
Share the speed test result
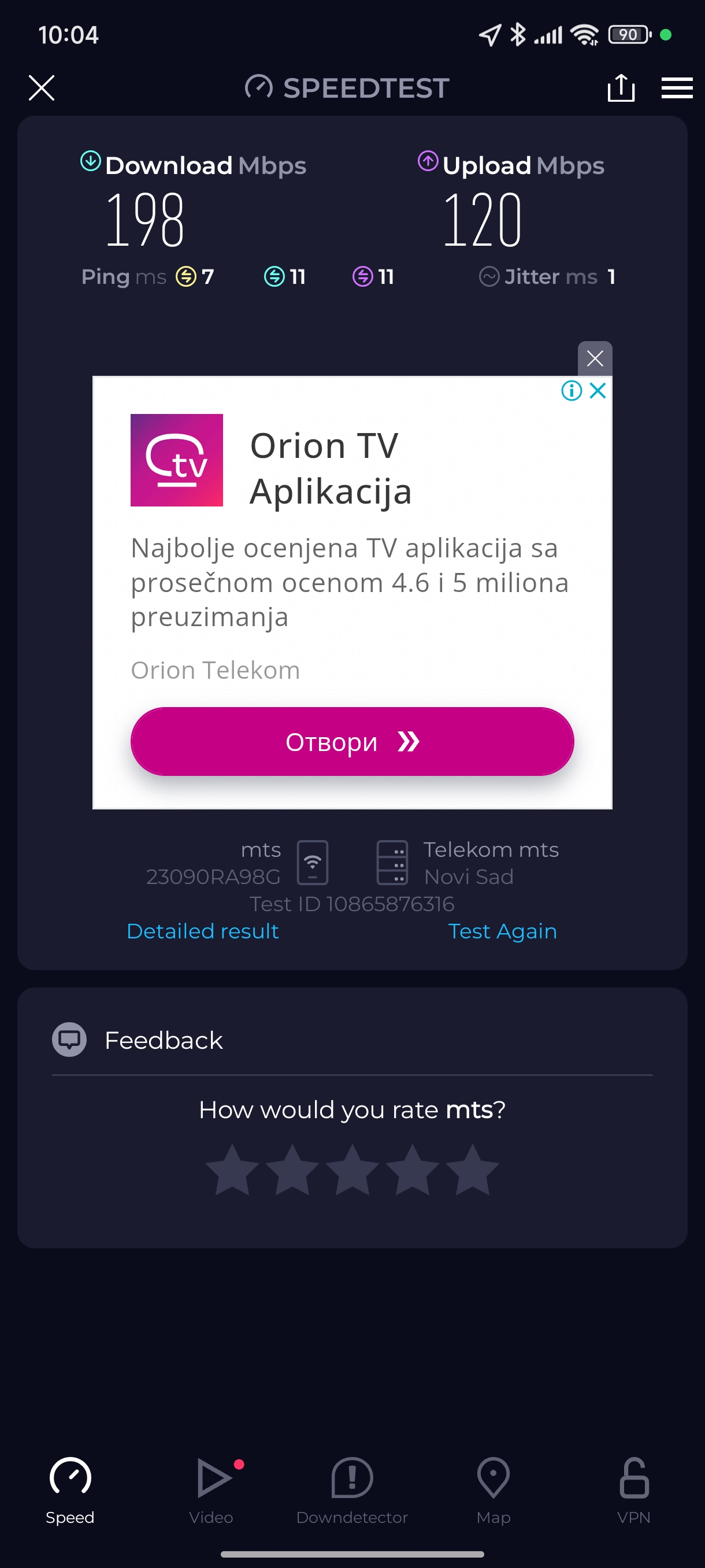point(621,88)
